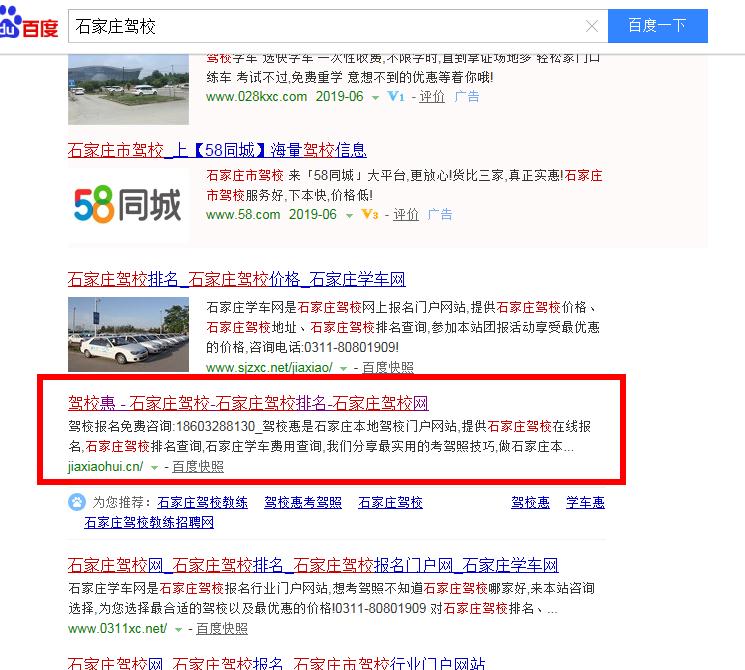Select the suggested search 石家庄驾校教练招聘网
745x670 pixels.
point(149,521)
